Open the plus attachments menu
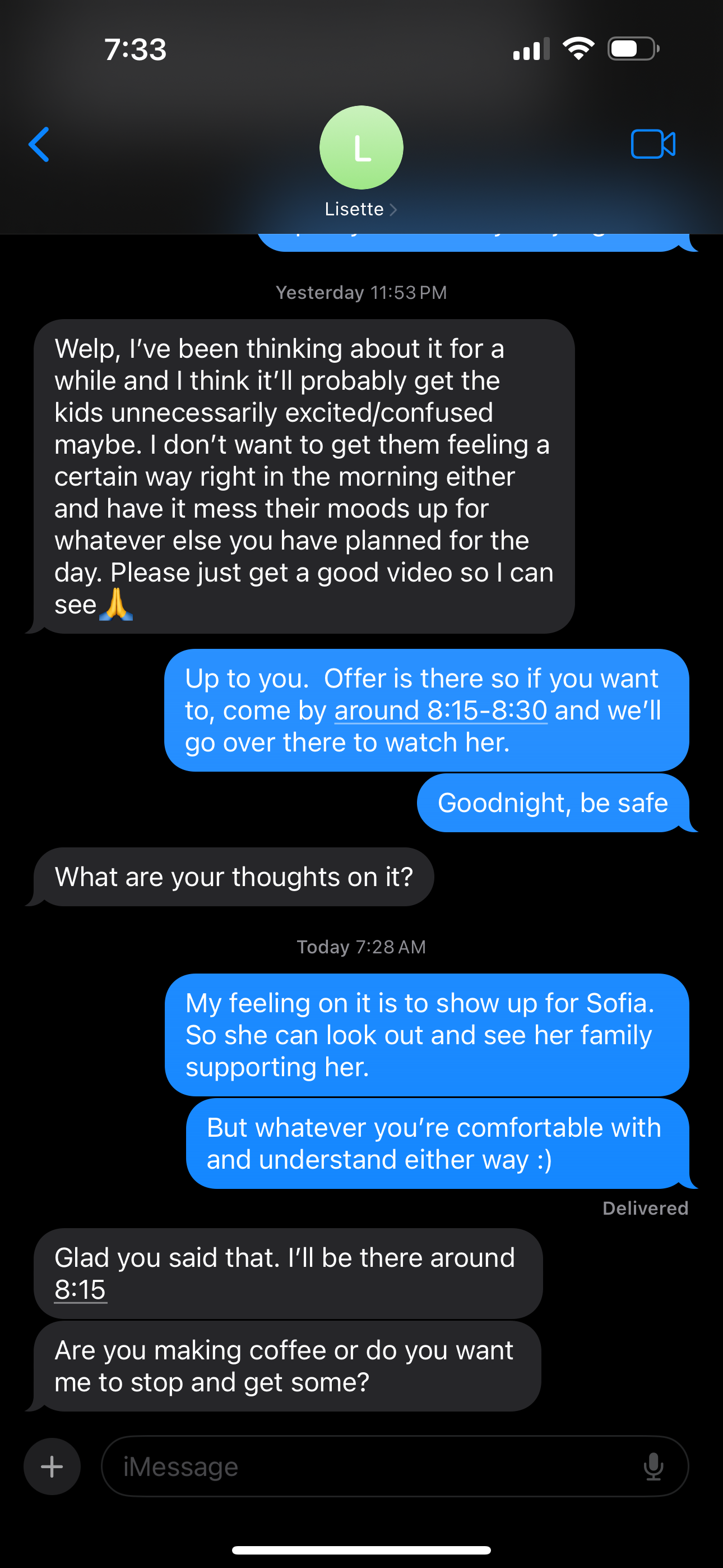723x1568 pixels. pyautogui.click(x=52, y=1466)
